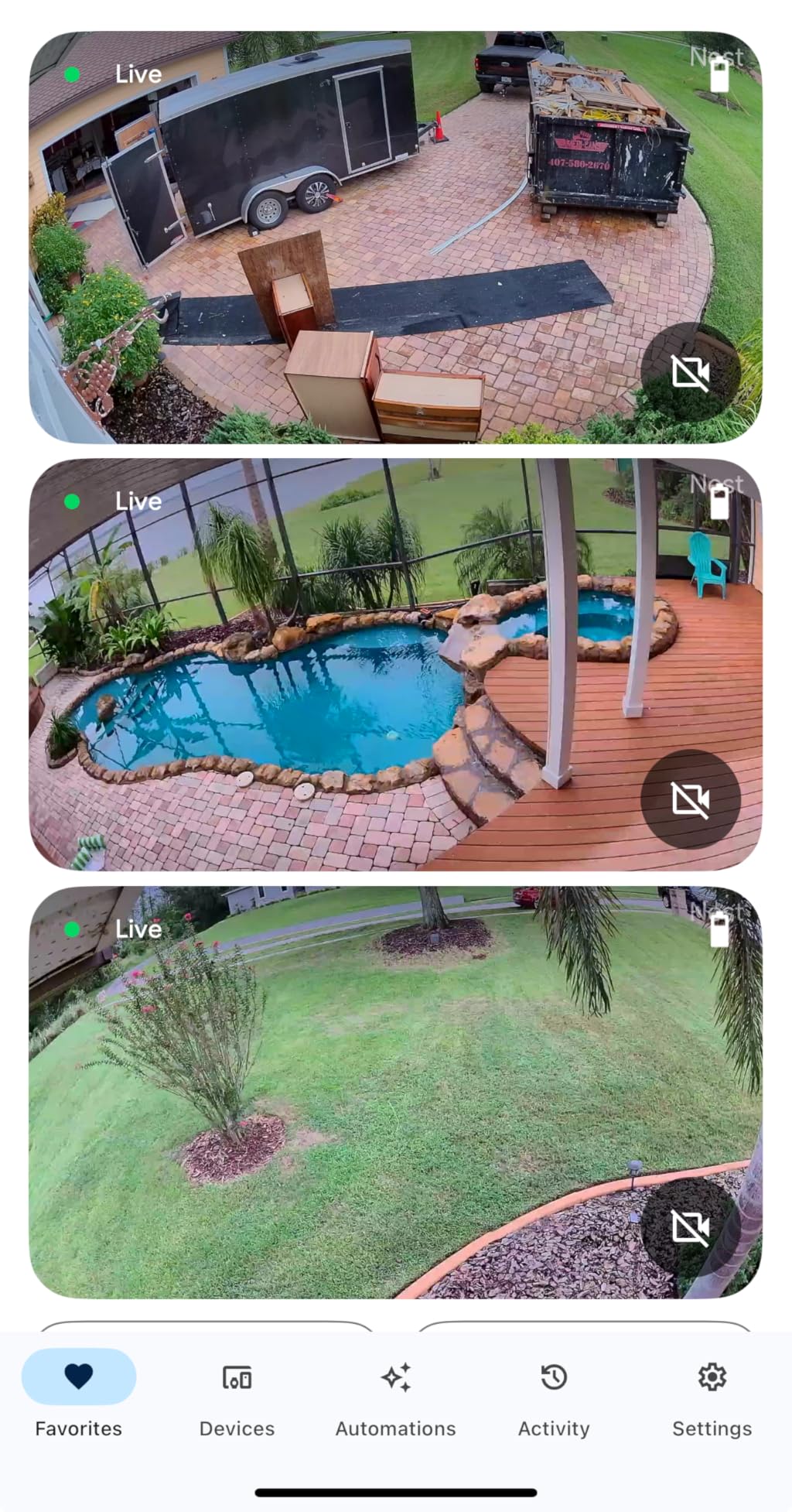Tap the Devices icon in bottom navigation
This screenshot has width=792, height=1512.
point(237,1377)
